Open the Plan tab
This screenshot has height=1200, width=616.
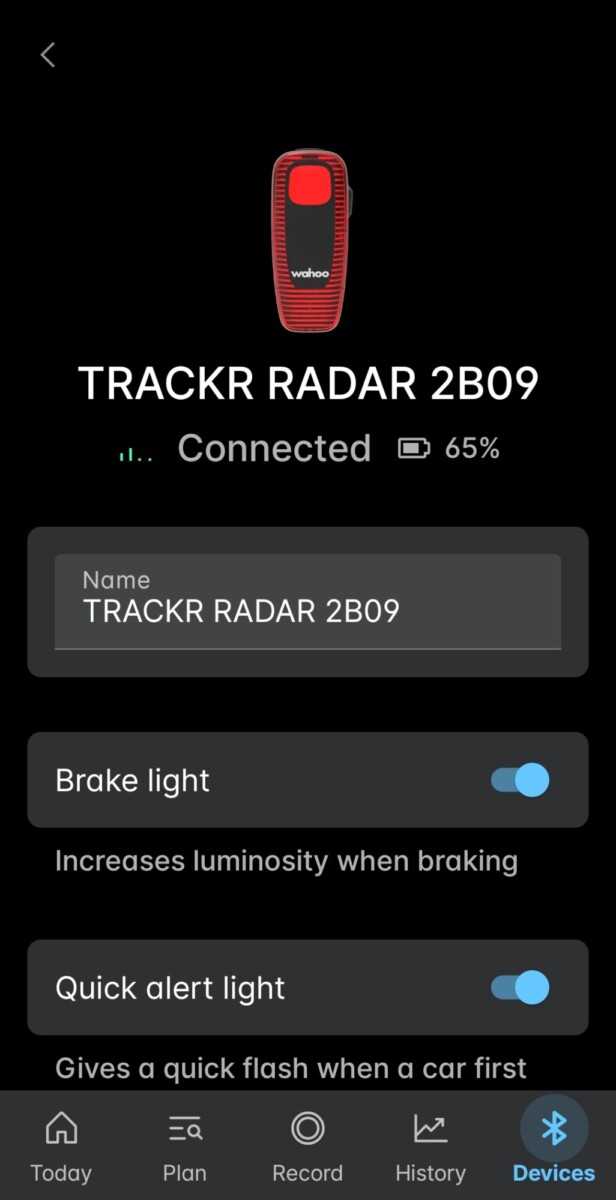tap(185, 1146)
